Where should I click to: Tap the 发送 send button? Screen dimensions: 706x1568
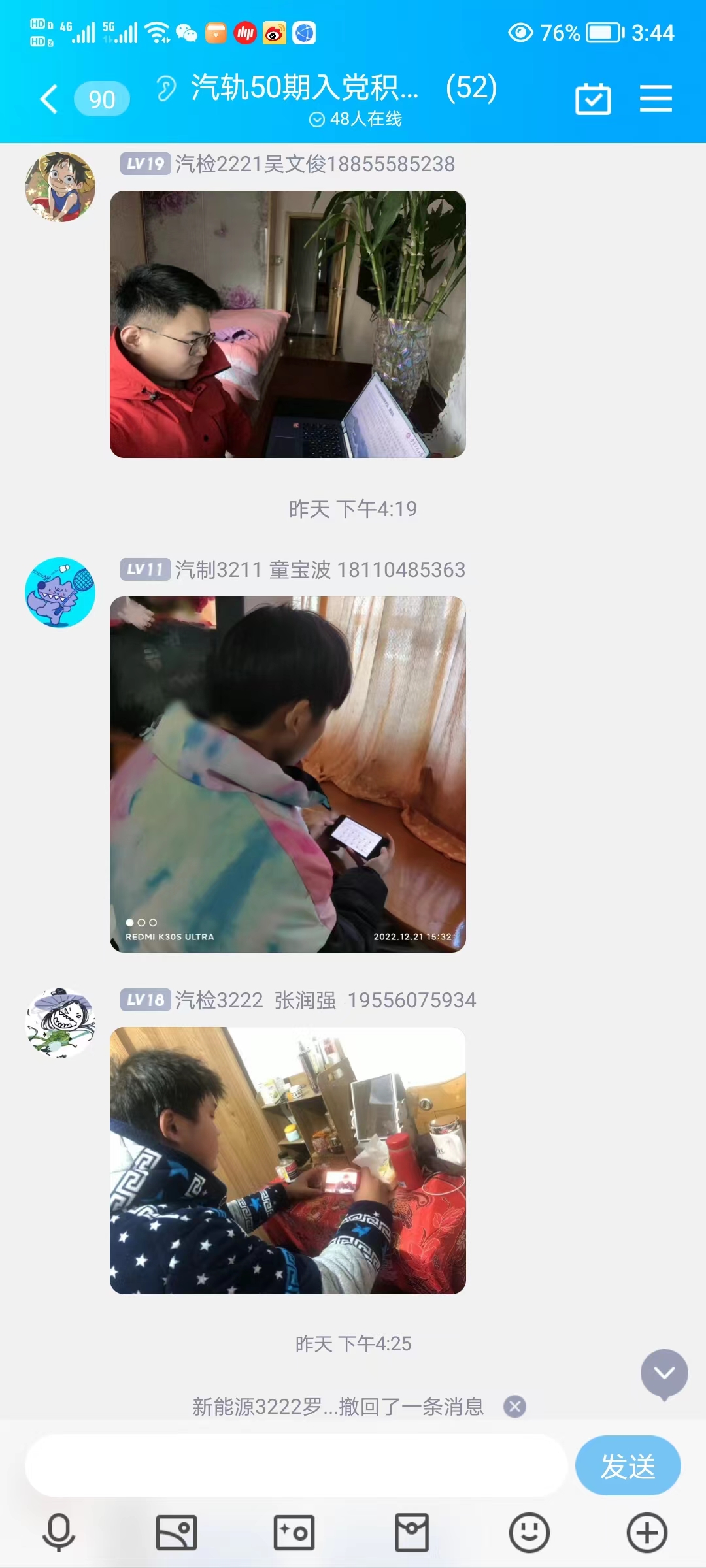coord(628,1465)
